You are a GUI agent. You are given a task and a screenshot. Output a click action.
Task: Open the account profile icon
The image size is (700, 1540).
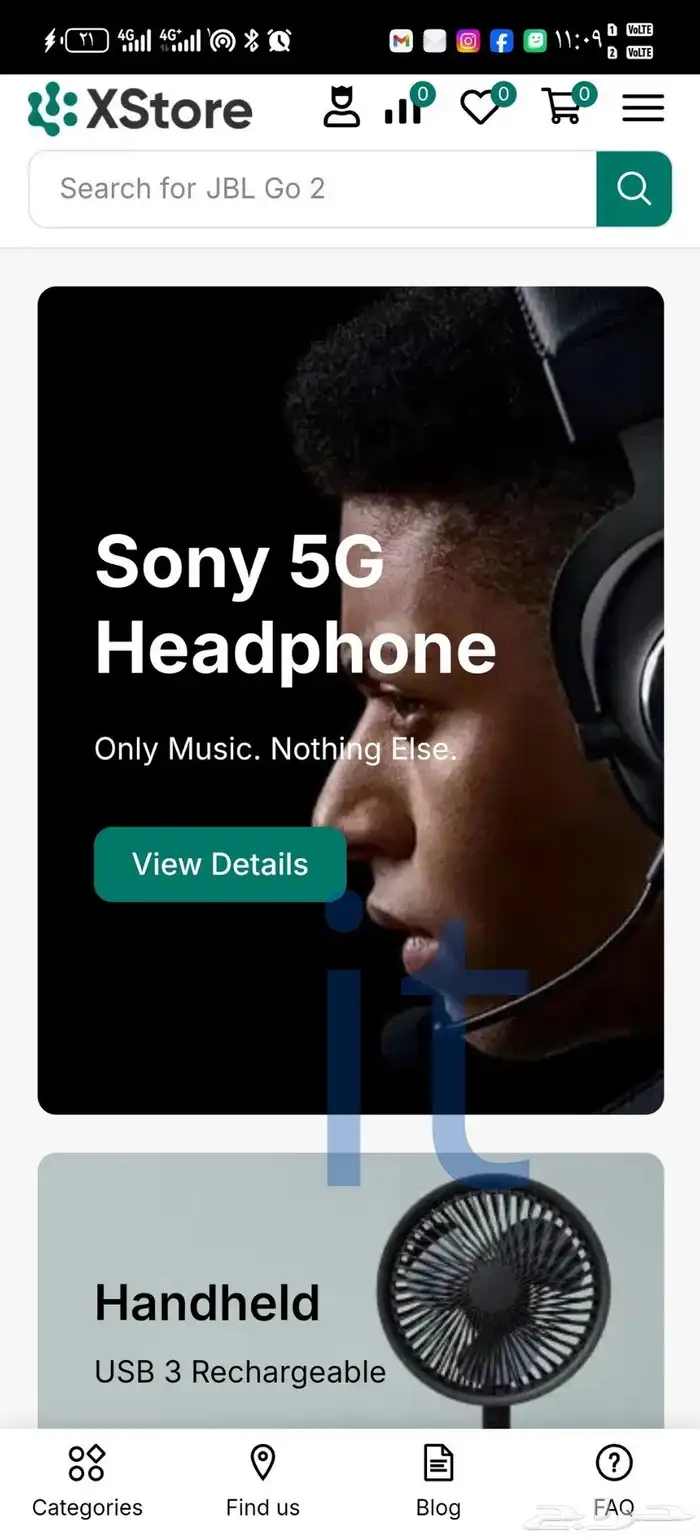(341, 108)
